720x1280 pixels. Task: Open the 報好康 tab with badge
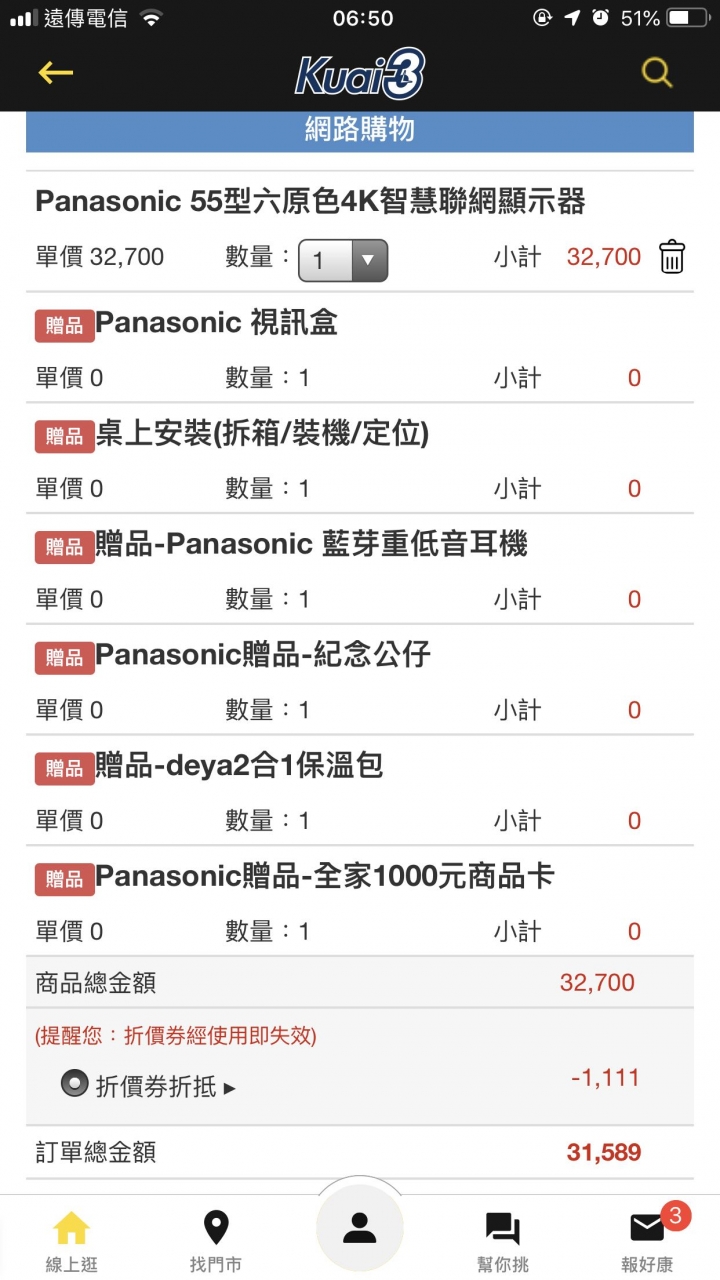pos(648,1241)
